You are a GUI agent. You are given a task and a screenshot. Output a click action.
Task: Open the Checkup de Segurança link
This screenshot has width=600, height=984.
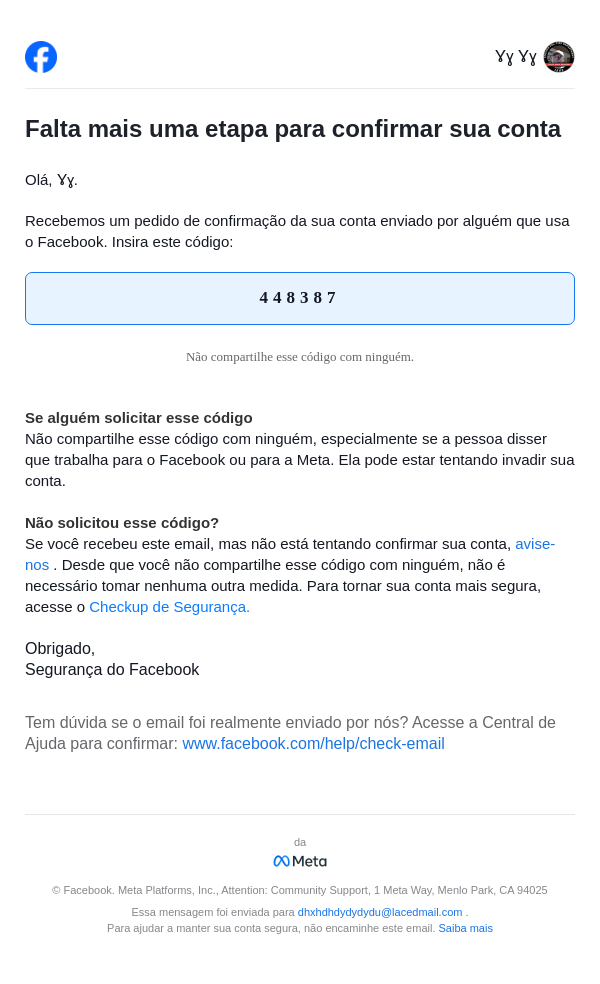(169, 607)
